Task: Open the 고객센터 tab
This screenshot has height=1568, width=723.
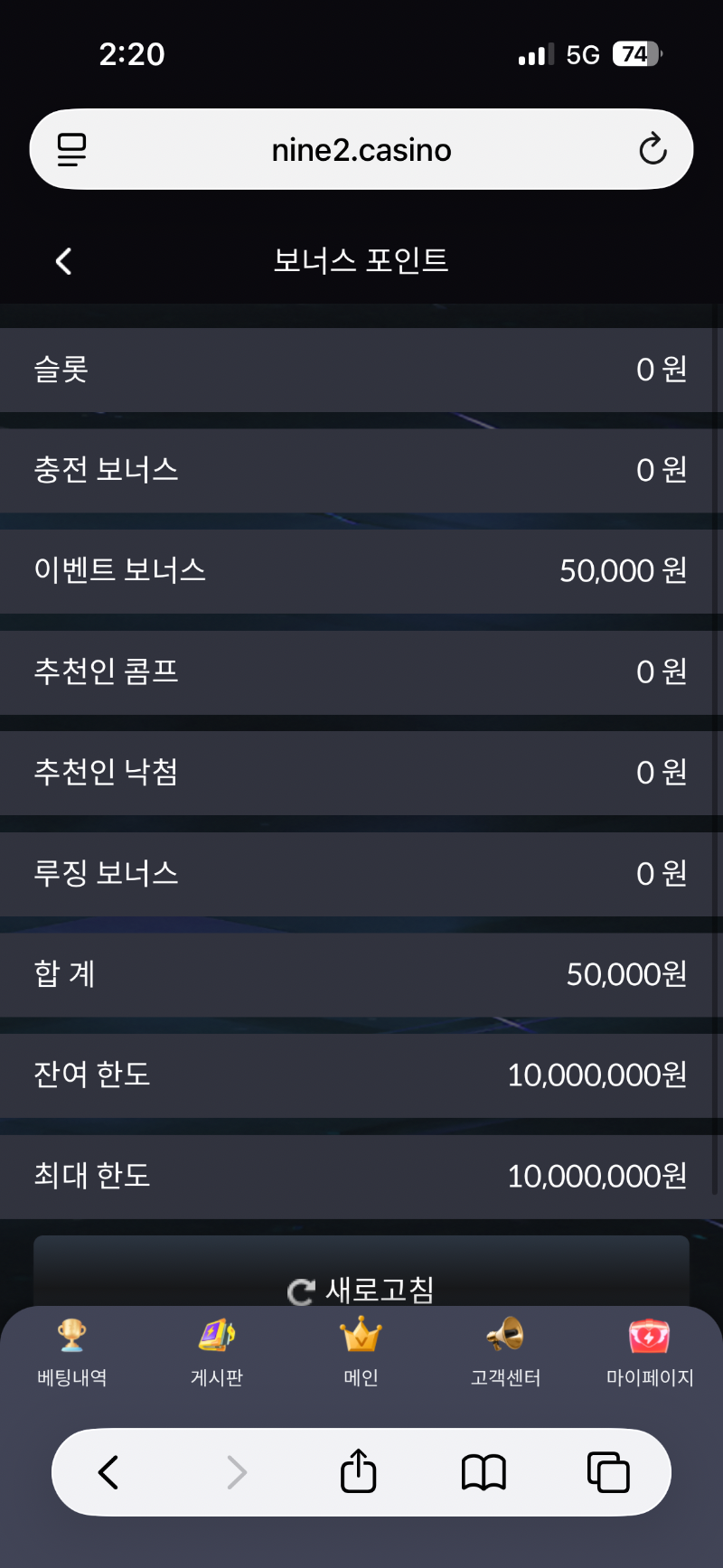Action: click(505, 1352)
